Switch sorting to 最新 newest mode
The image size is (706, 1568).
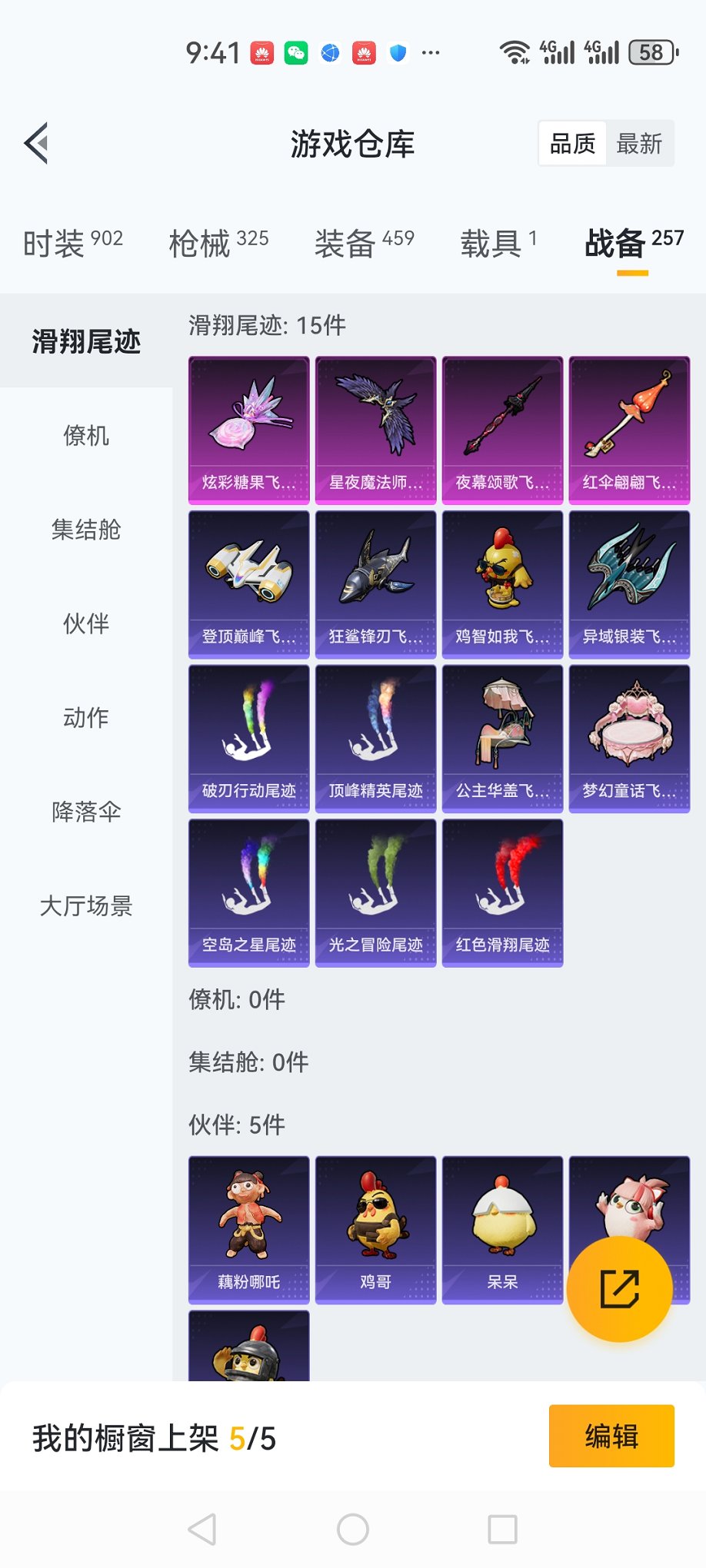641,143
